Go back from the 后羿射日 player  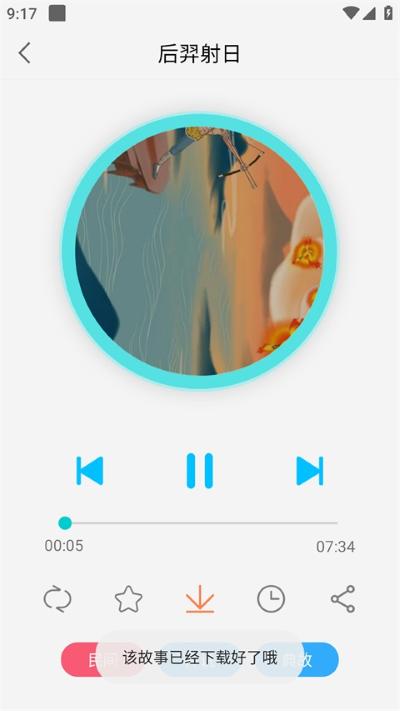[25, 53]
